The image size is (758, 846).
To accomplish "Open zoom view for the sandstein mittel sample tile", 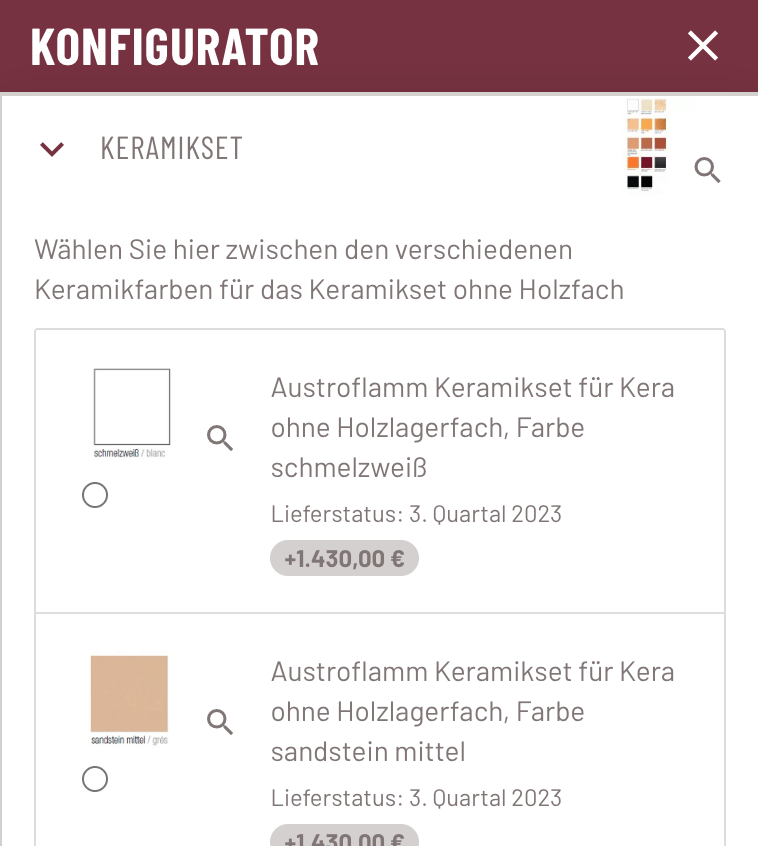I will click(x=219, y=722).
